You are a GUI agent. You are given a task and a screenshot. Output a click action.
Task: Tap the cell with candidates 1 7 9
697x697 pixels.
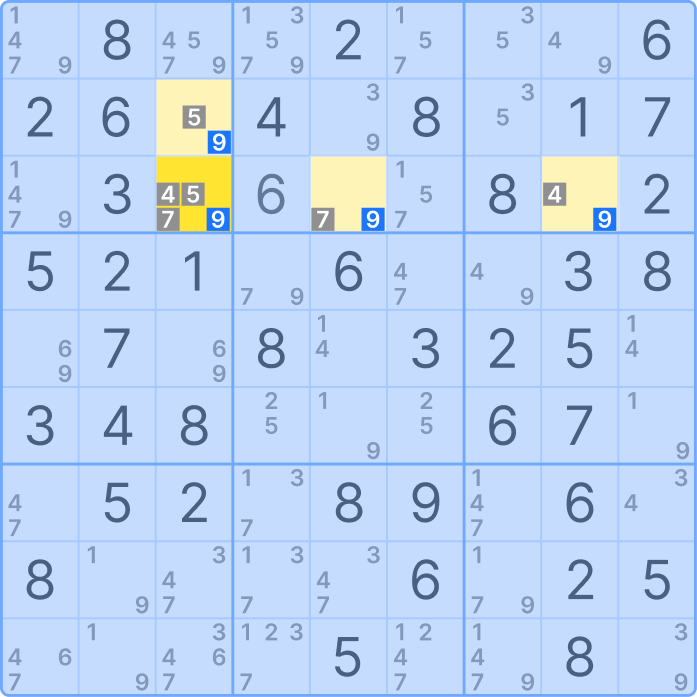(502, 580)
